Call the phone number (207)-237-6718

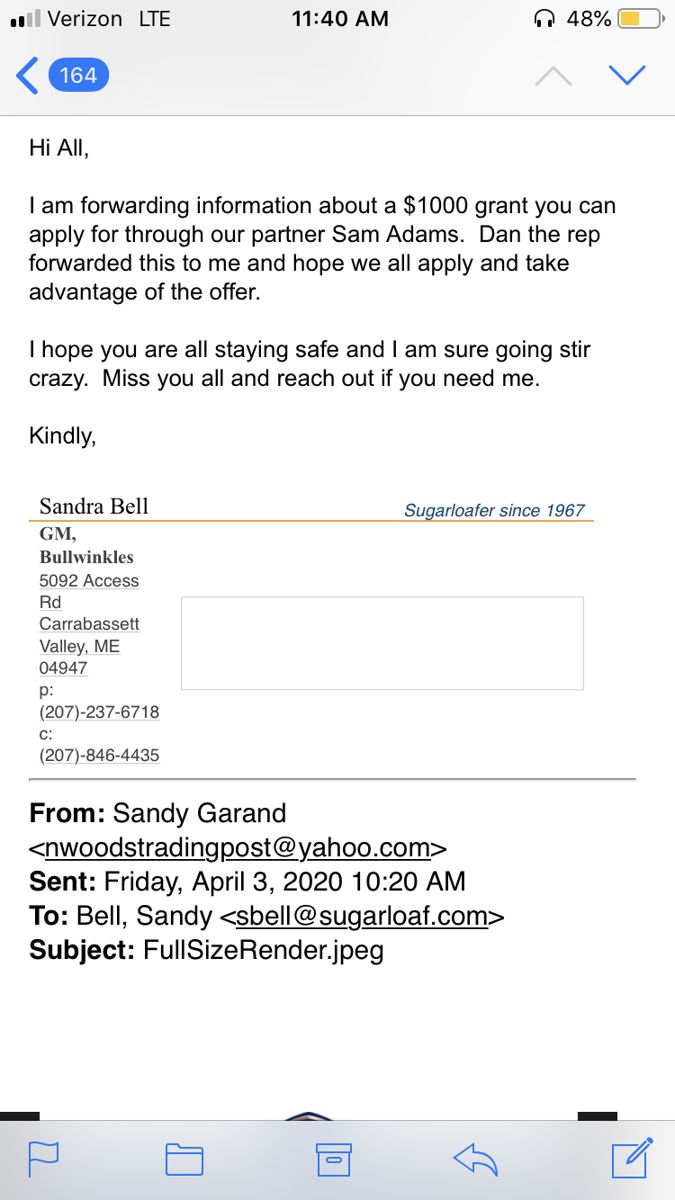[x=99, y=712]
